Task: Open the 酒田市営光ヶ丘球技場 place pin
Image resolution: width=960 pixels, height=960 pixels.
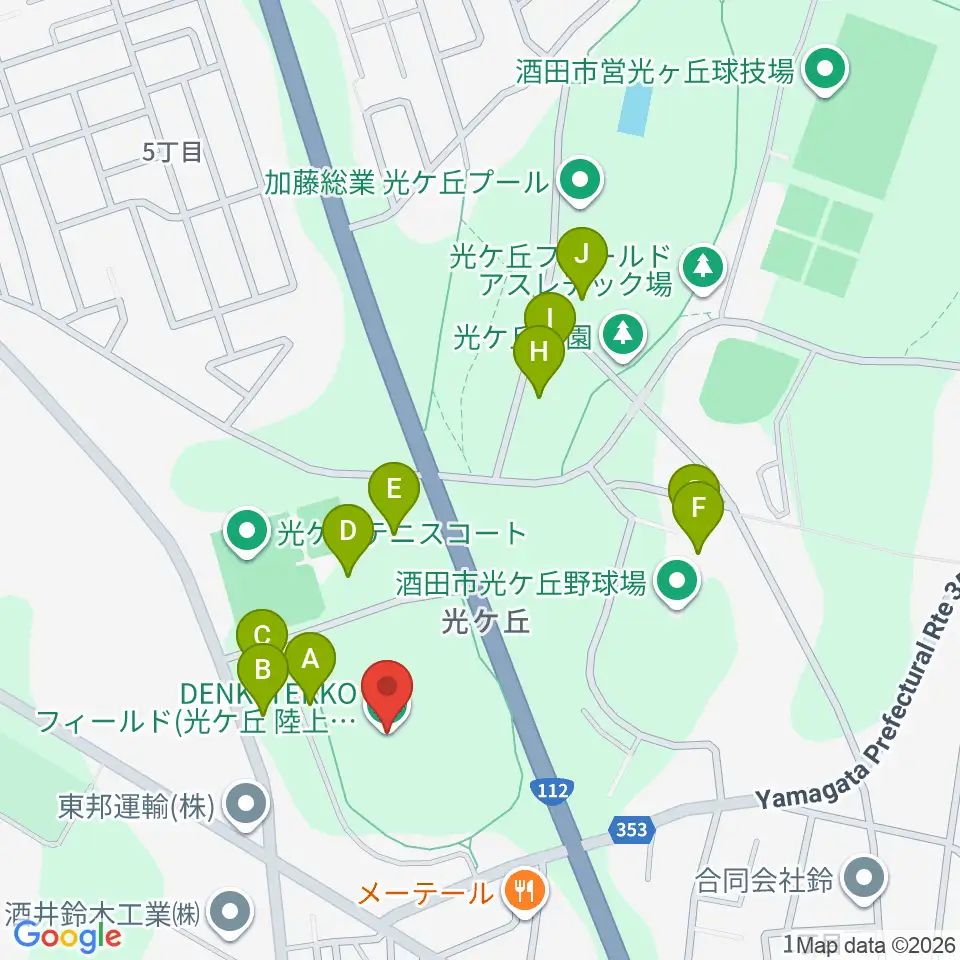Action: (x=825, y=71)
